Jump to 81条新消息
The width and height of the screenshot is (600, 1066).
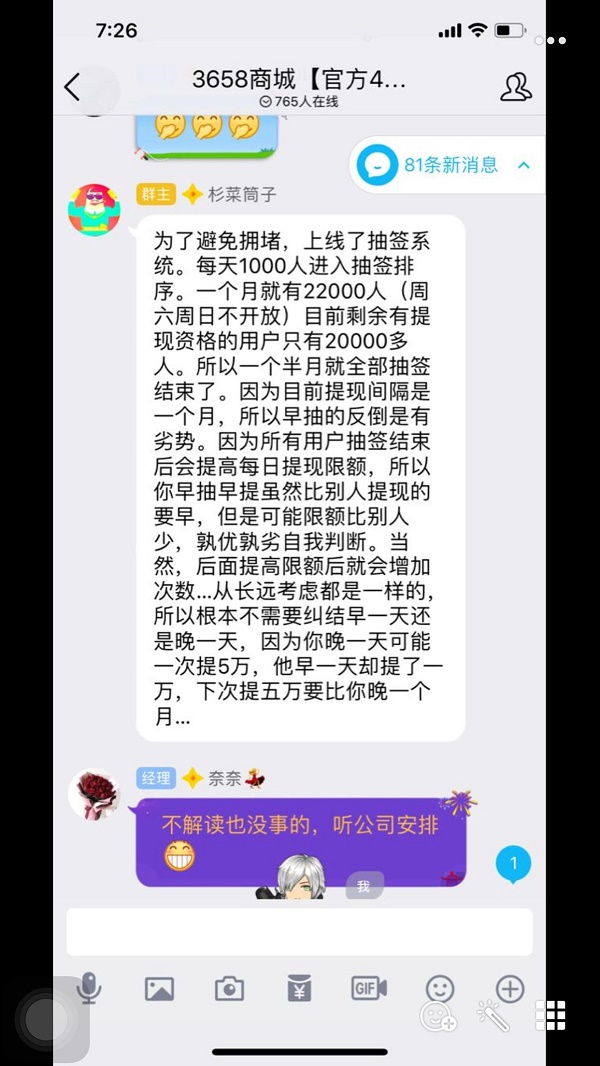(450, 166)
